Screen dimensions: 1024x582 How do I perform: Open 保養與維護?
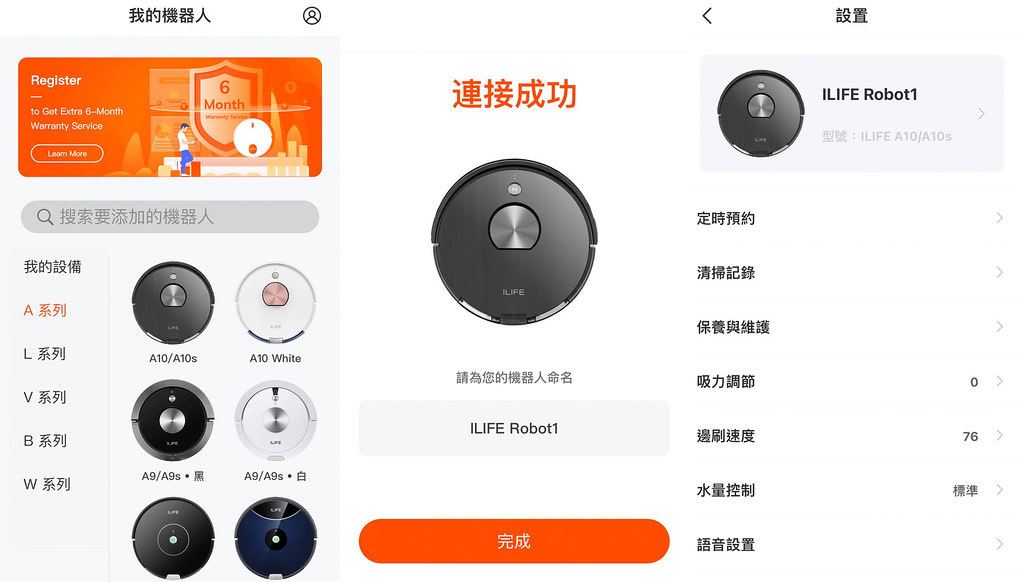[x=851, y=327]
